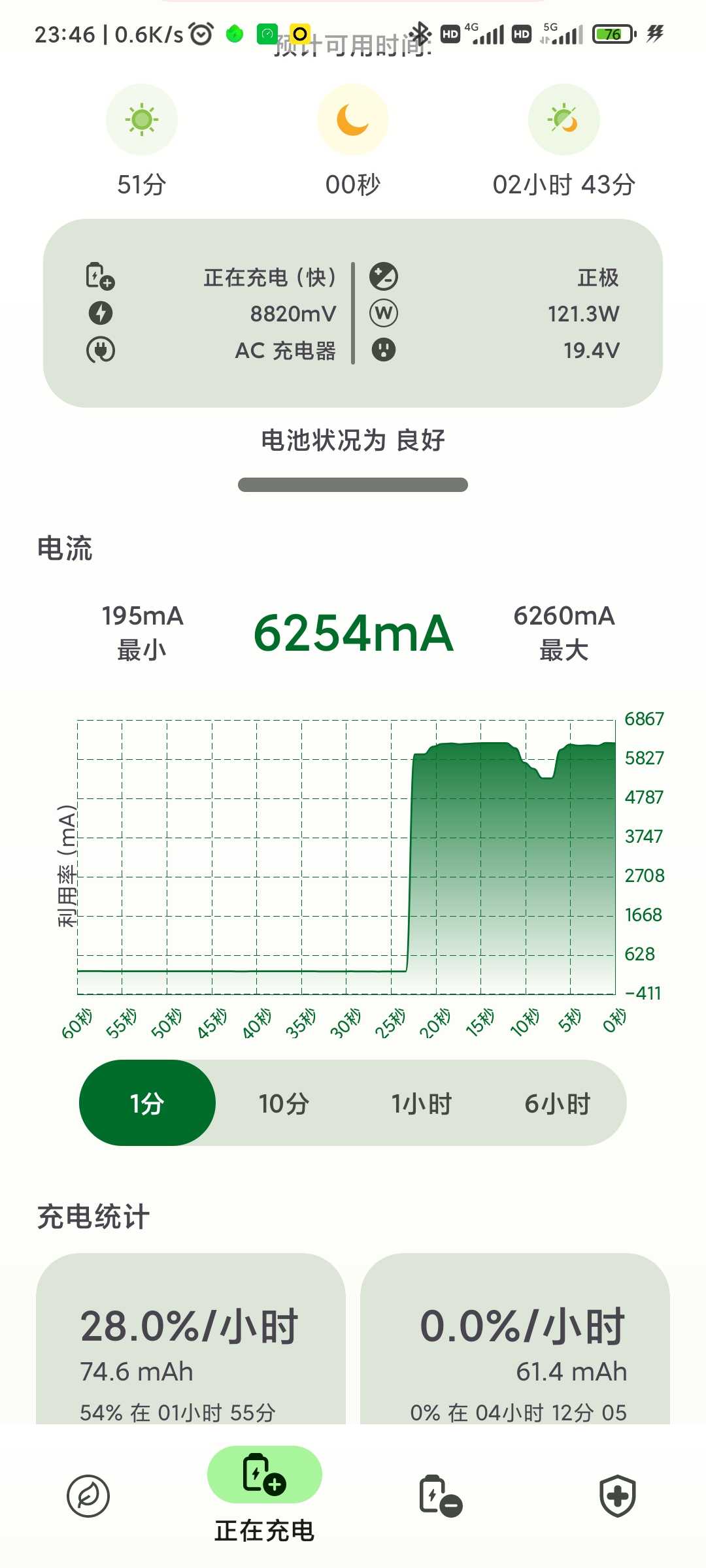
Task: Show the 6小时 current history
Action: click(558, 1103)
